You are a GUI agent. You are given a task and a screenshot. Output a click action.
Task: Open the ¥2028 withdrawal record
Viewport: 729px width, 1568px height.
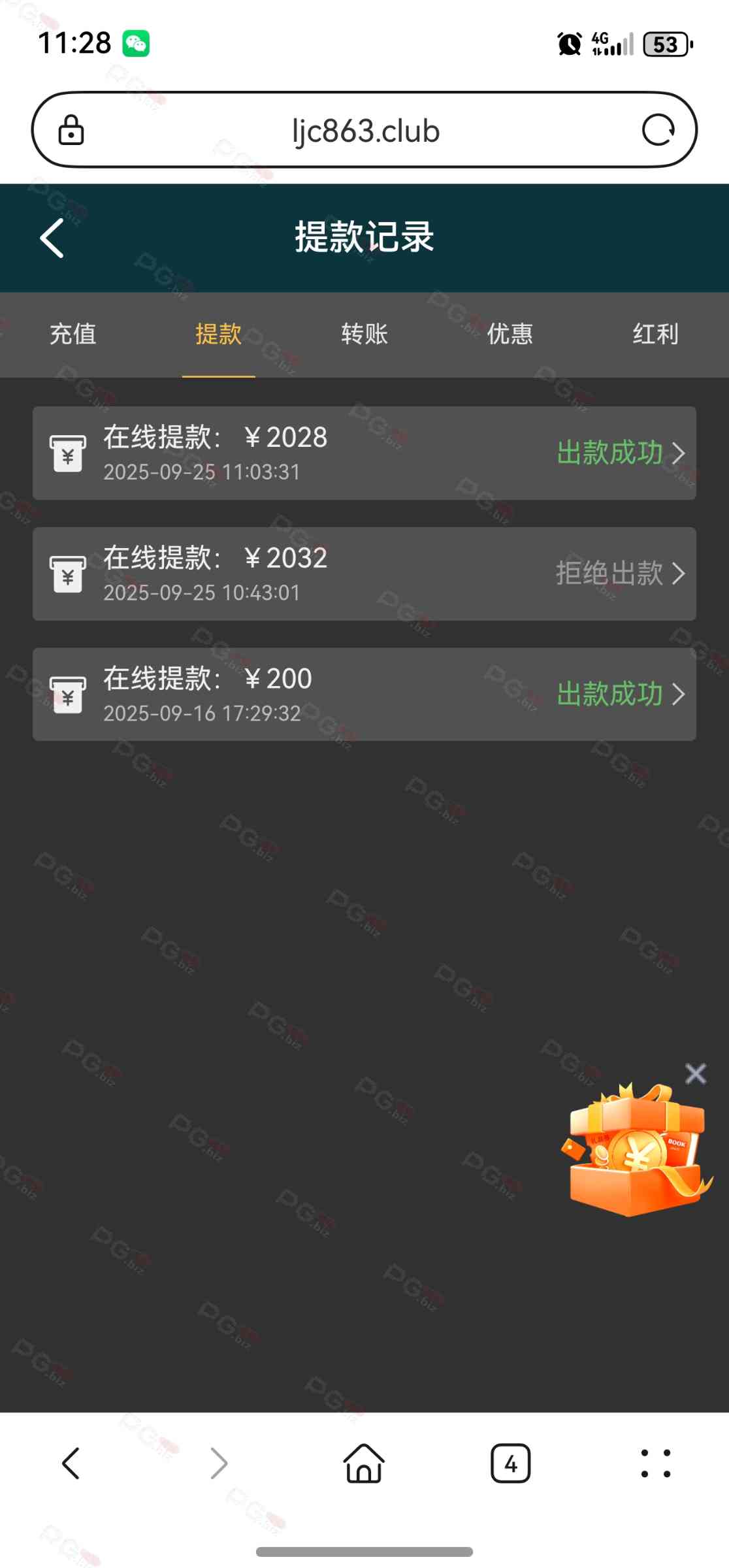click(x=364, y=453)
